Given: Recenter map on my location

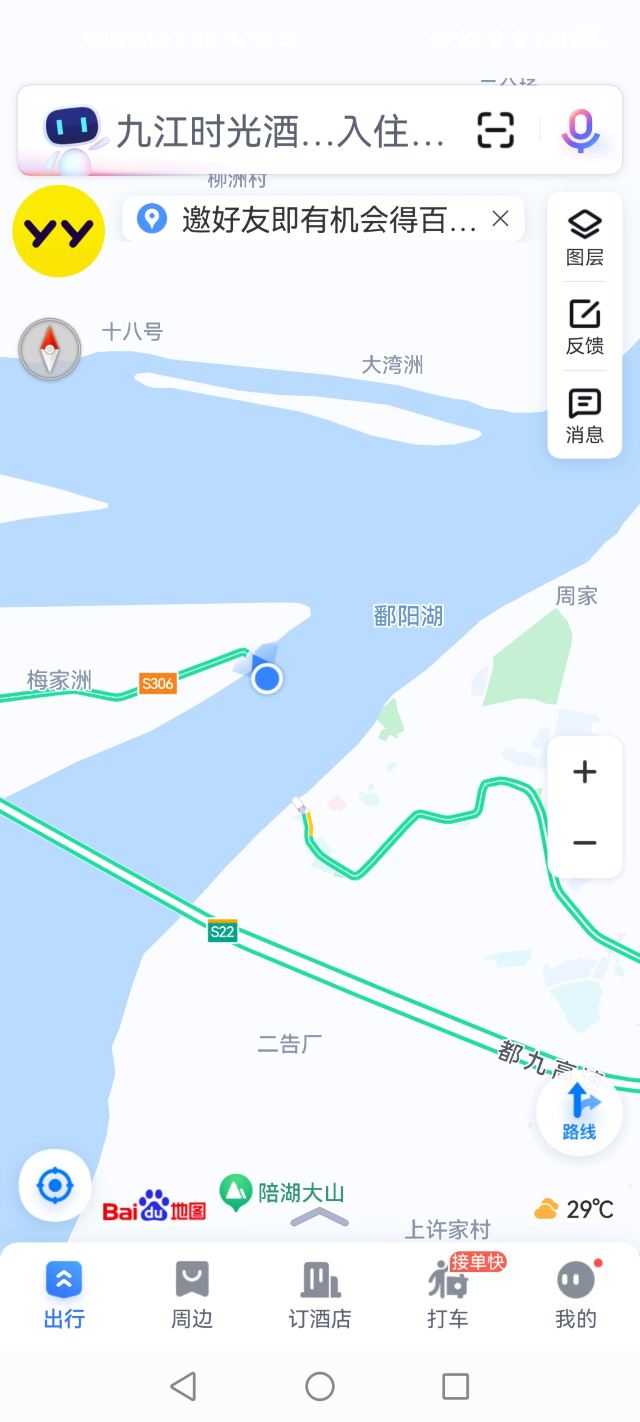Looking at the screenshot, I should [x=55, y=1186].
